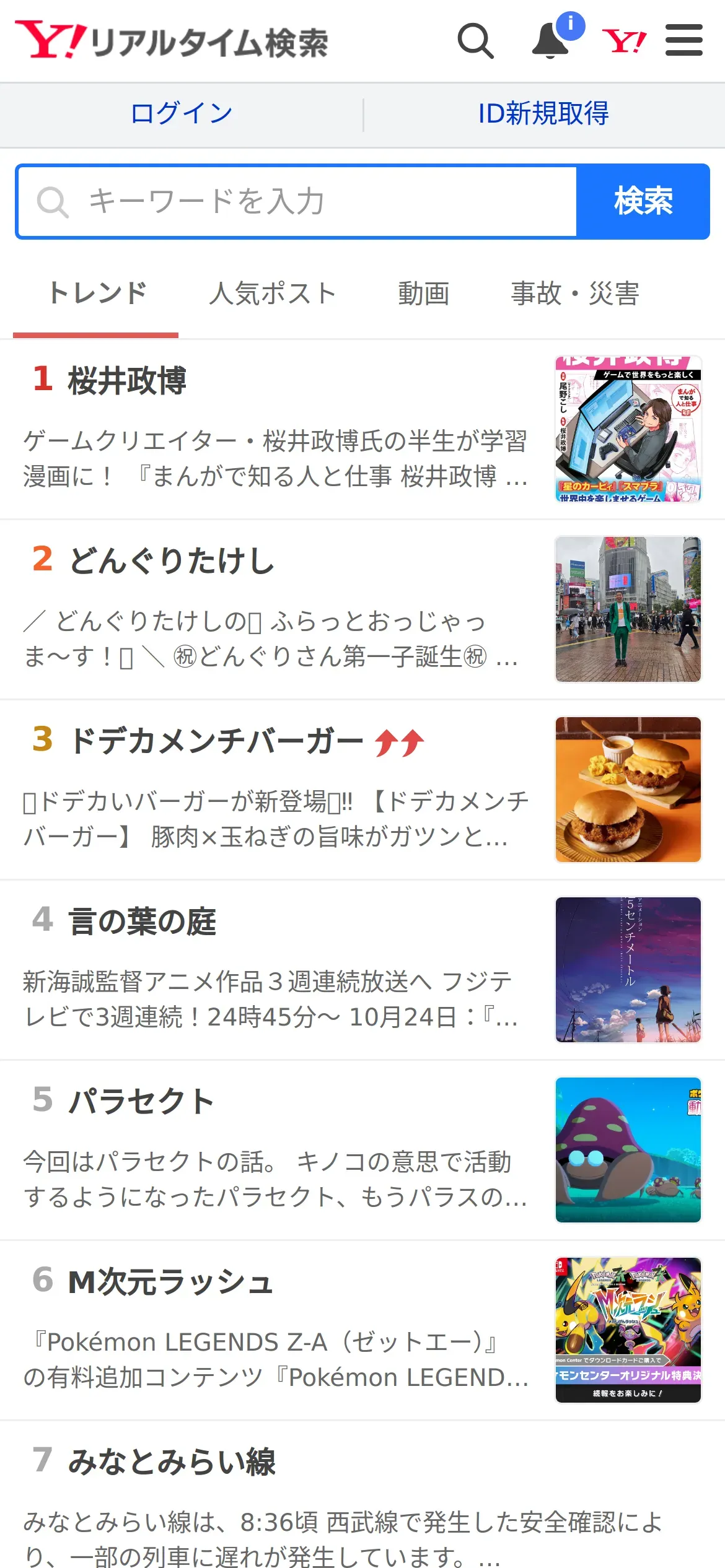This screenshot has width=725, height=1568.
Task: Open trend 1 桜井政博
Action: pos(127,380)
